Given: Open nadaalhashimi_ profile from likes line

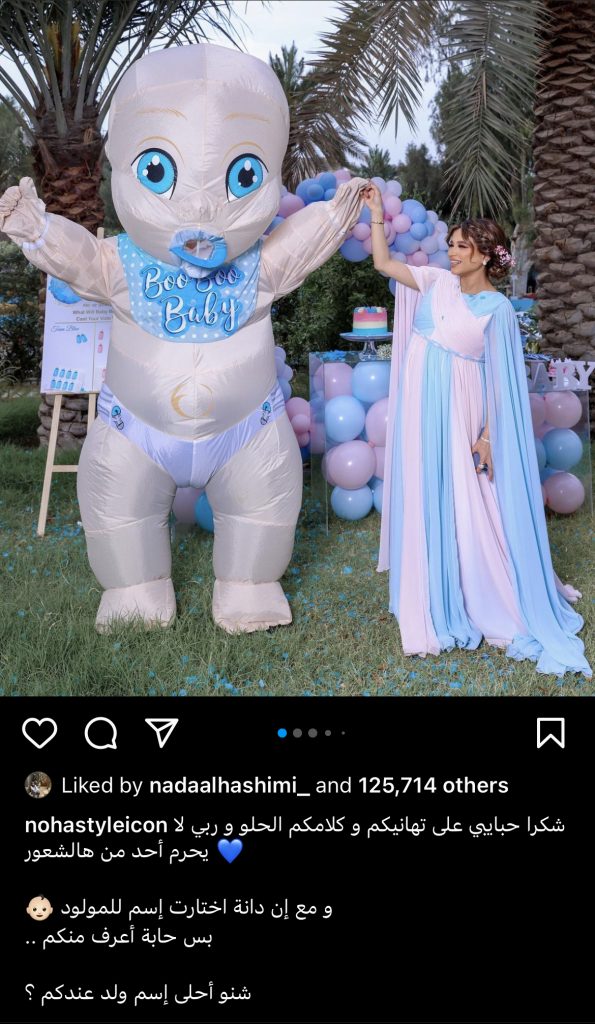Looking at the screenshot, I should (229, 786).
